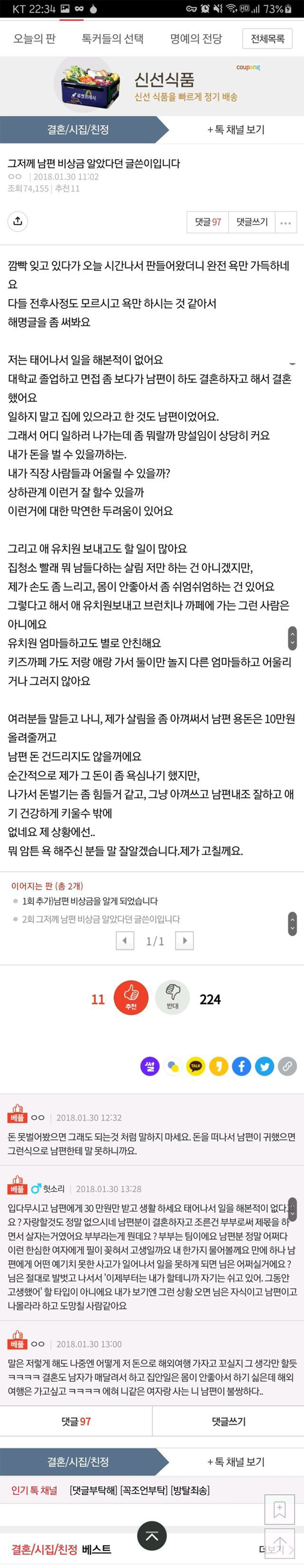Open 명예의 전당 tab

coord(196,39)
